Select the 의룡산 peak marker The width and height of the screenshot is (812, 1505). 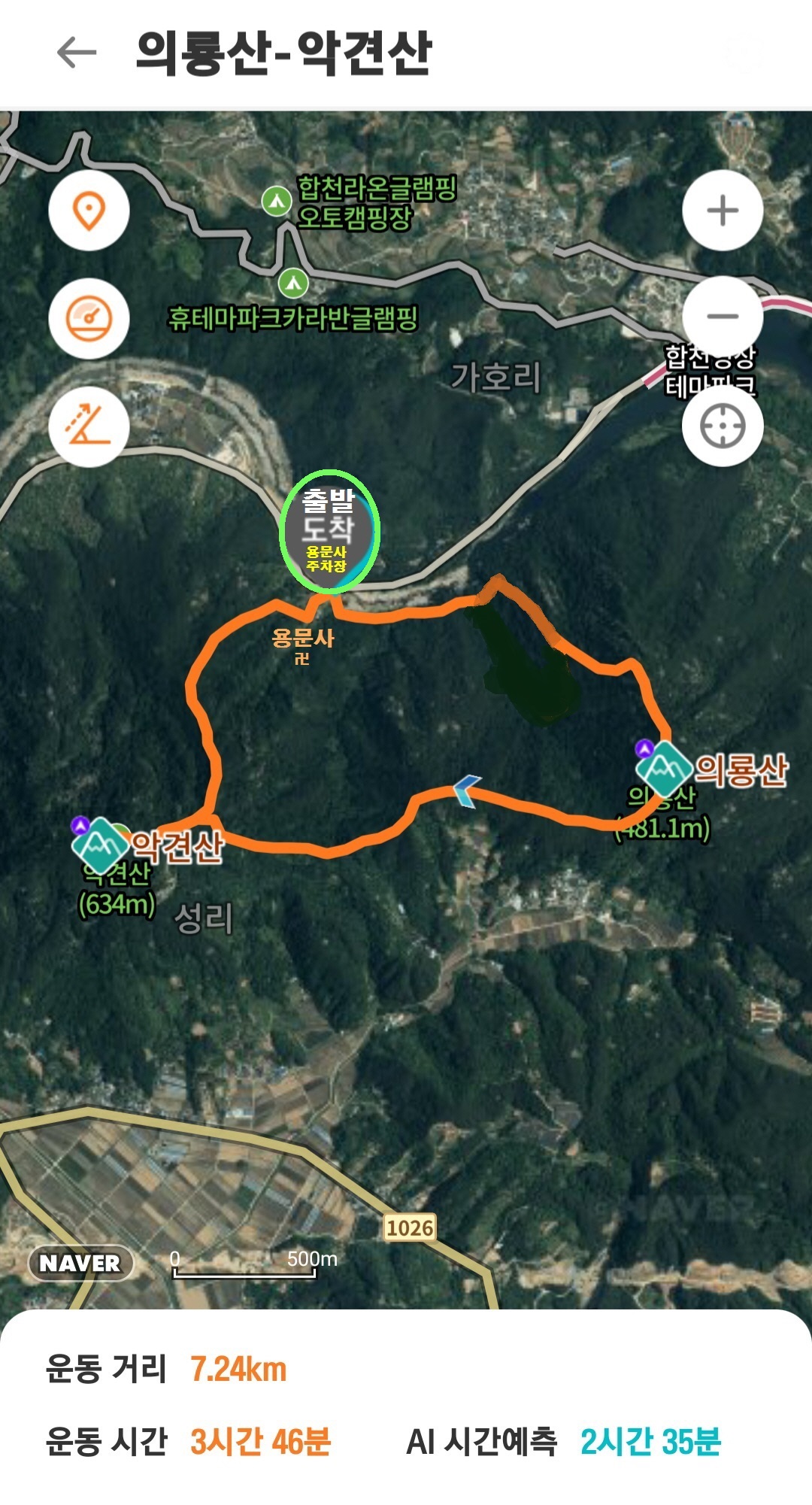tap(664, 769)
